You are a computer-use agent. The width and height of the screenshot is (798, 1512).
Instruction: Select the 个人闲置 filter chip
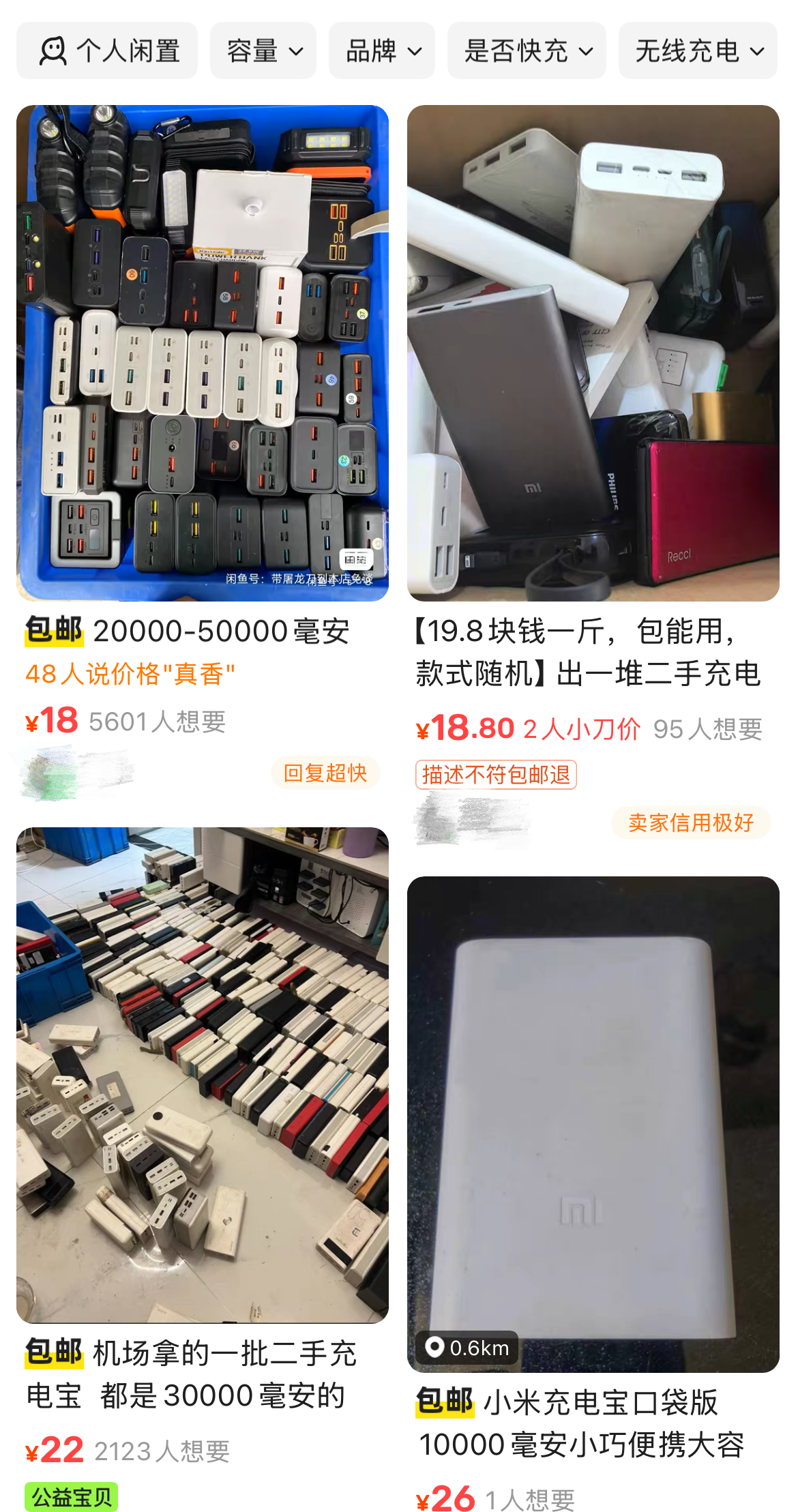click(107, 50)
